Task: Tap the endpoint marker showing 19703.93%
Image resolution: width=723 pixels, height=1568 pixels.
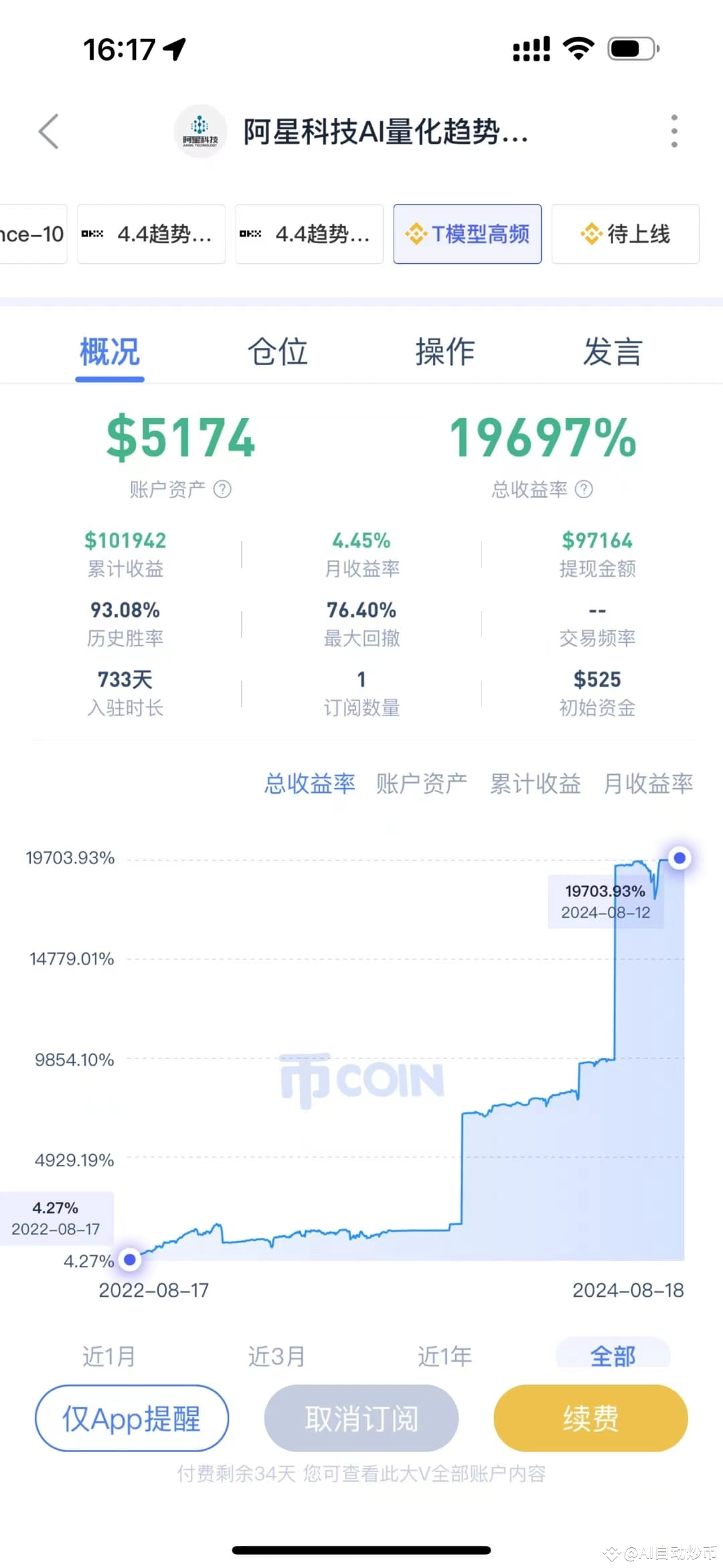Action: tap(679, 858)
